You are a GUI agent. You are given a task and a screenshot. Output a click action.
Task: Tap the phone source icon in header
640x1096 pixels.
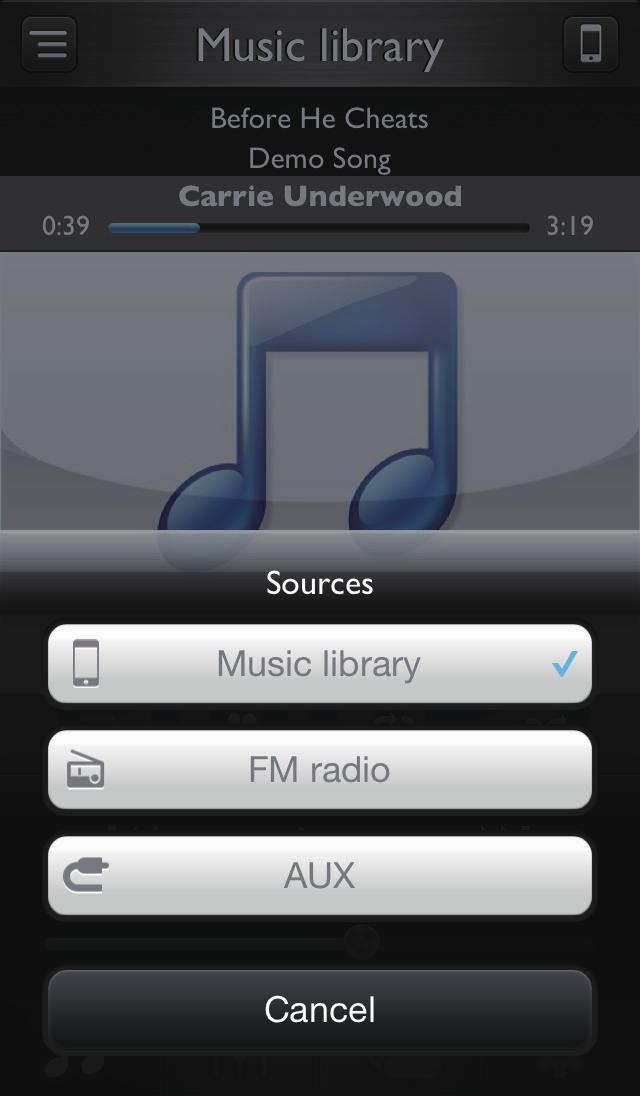[x=591, y=45]
